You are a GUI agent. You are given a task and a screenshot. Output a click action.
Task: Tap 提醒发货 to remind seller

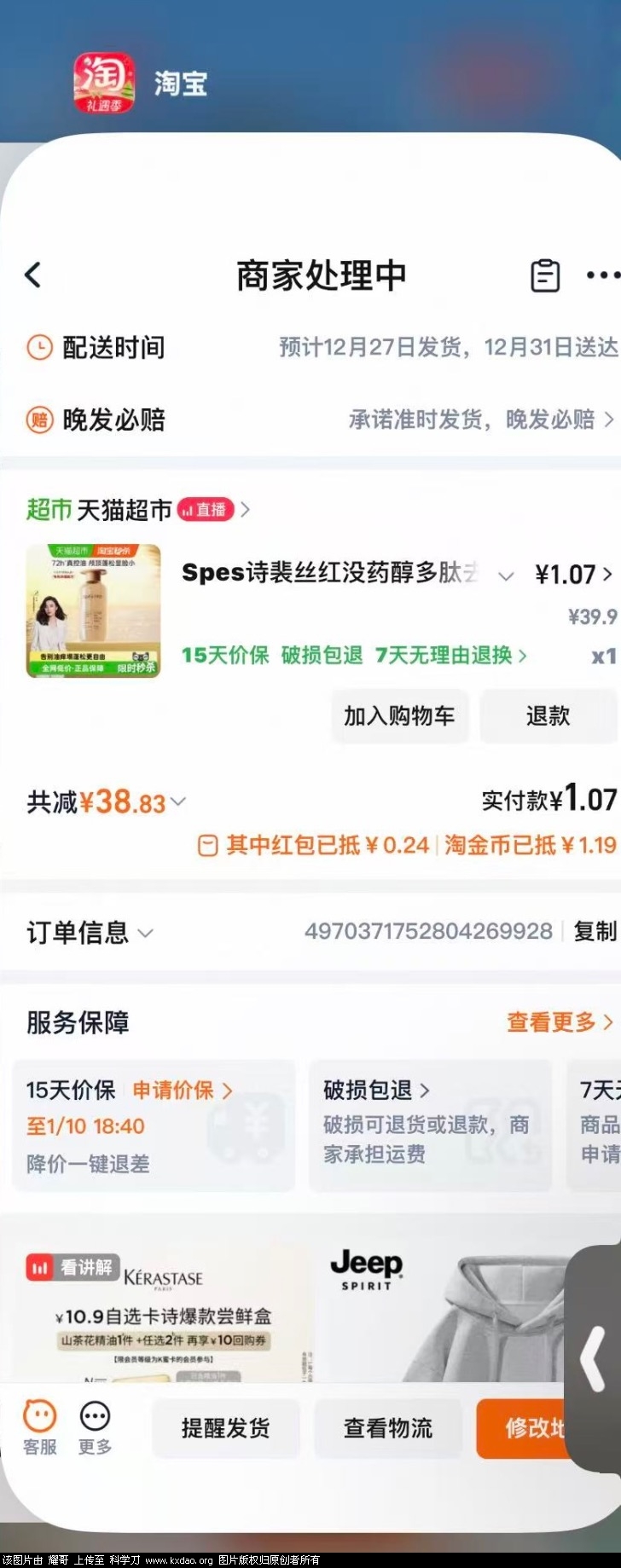(225, 1428)
